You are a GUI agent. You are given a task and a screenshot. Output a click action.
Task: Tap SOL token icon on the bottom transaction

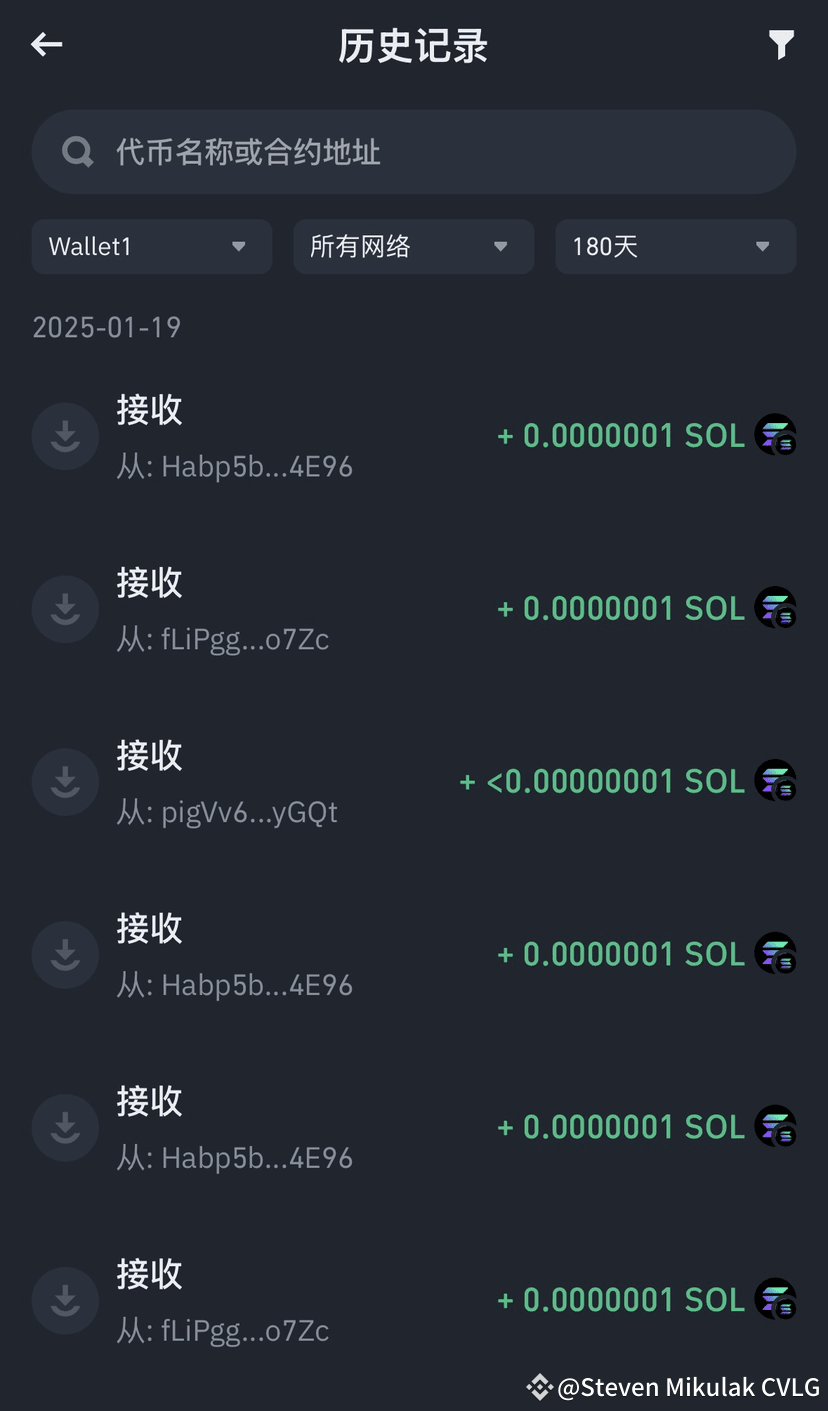777,1299
